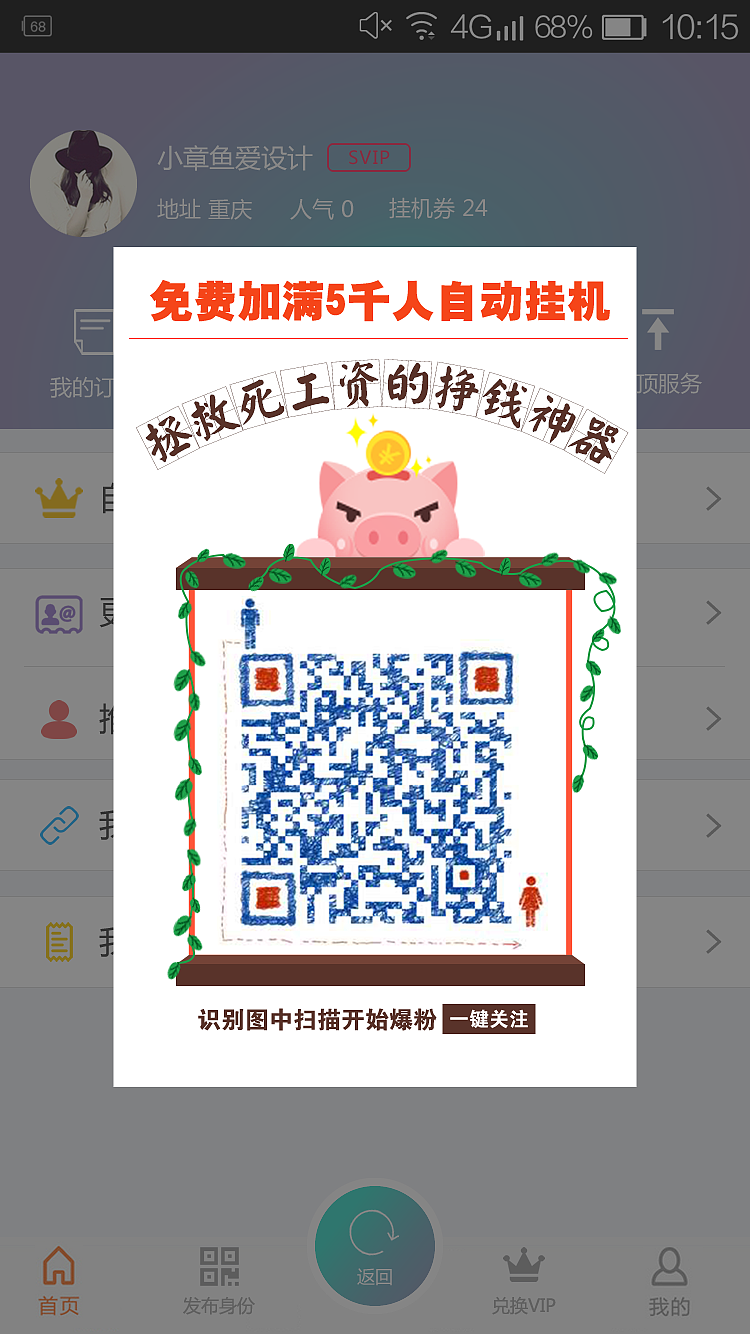Viewport: 750px width, 1334px height.
Task: Tap the 一键关注 follow button
Action: pyautogui.click(x=487, y=1020)
